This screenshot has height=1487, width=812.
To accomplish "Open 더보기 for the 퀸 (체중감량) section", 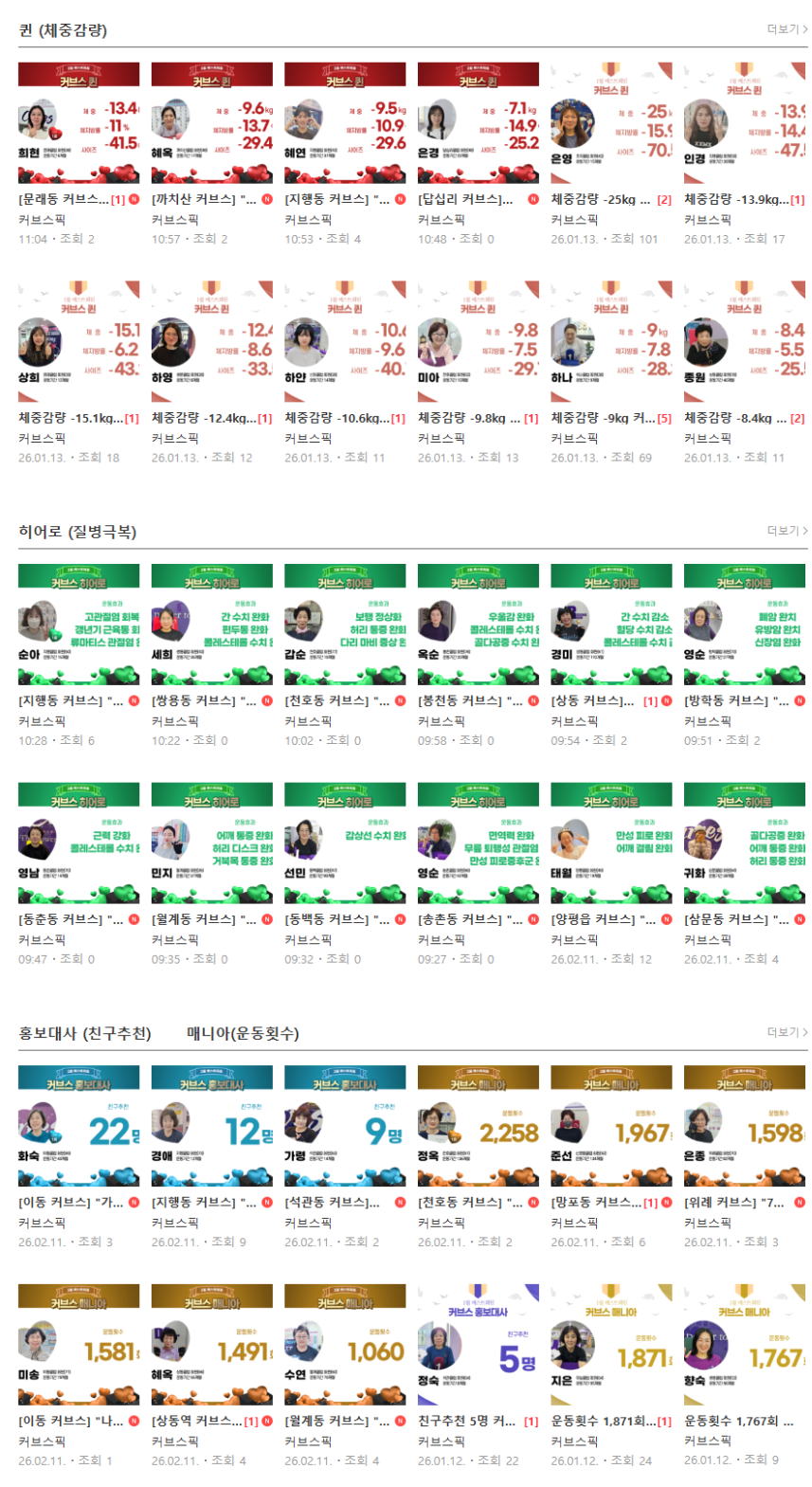I will tap(786, 29).
